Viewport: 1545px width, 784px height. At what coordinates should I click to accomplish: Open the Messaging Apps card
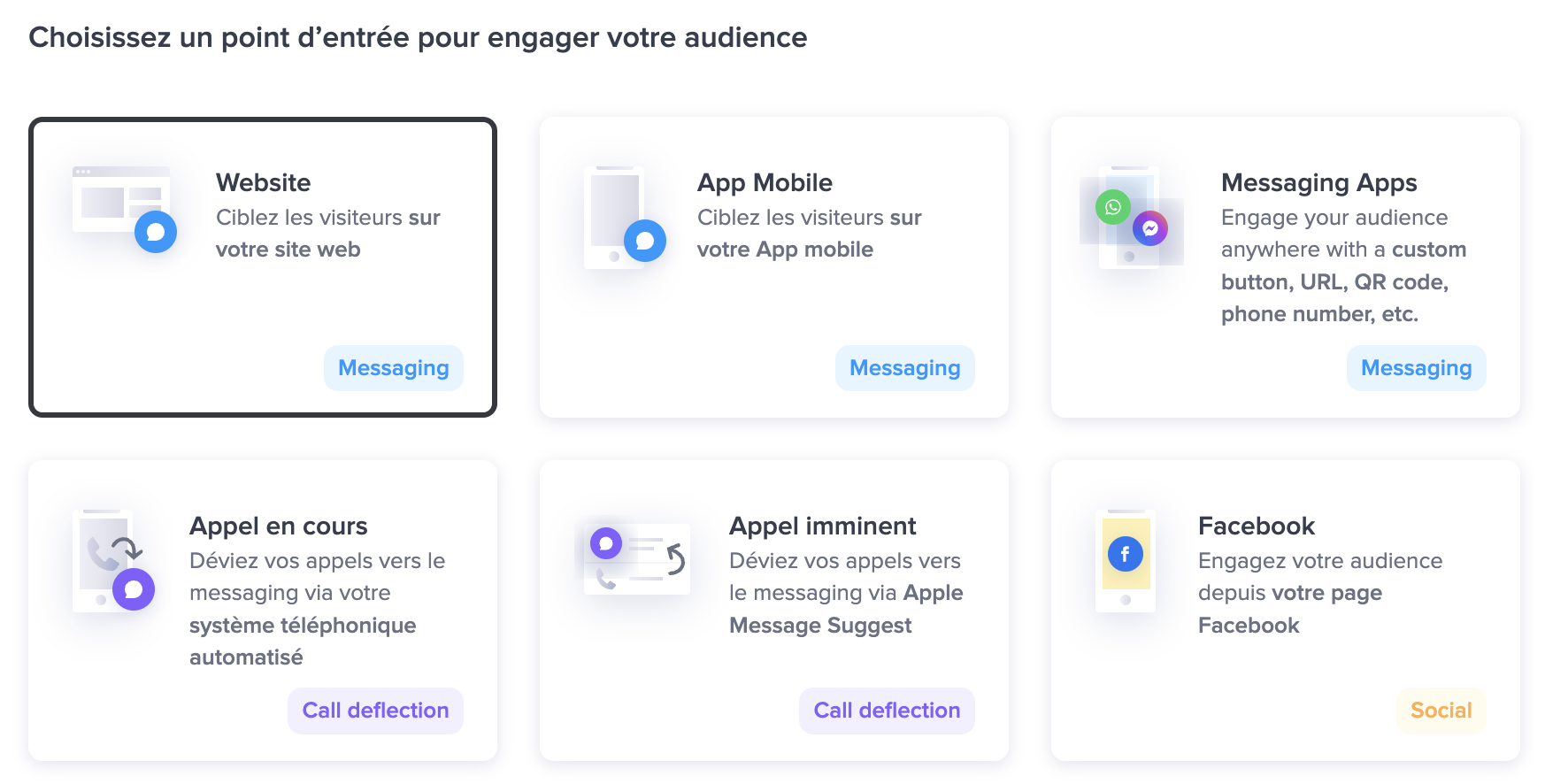point(1285,266)
